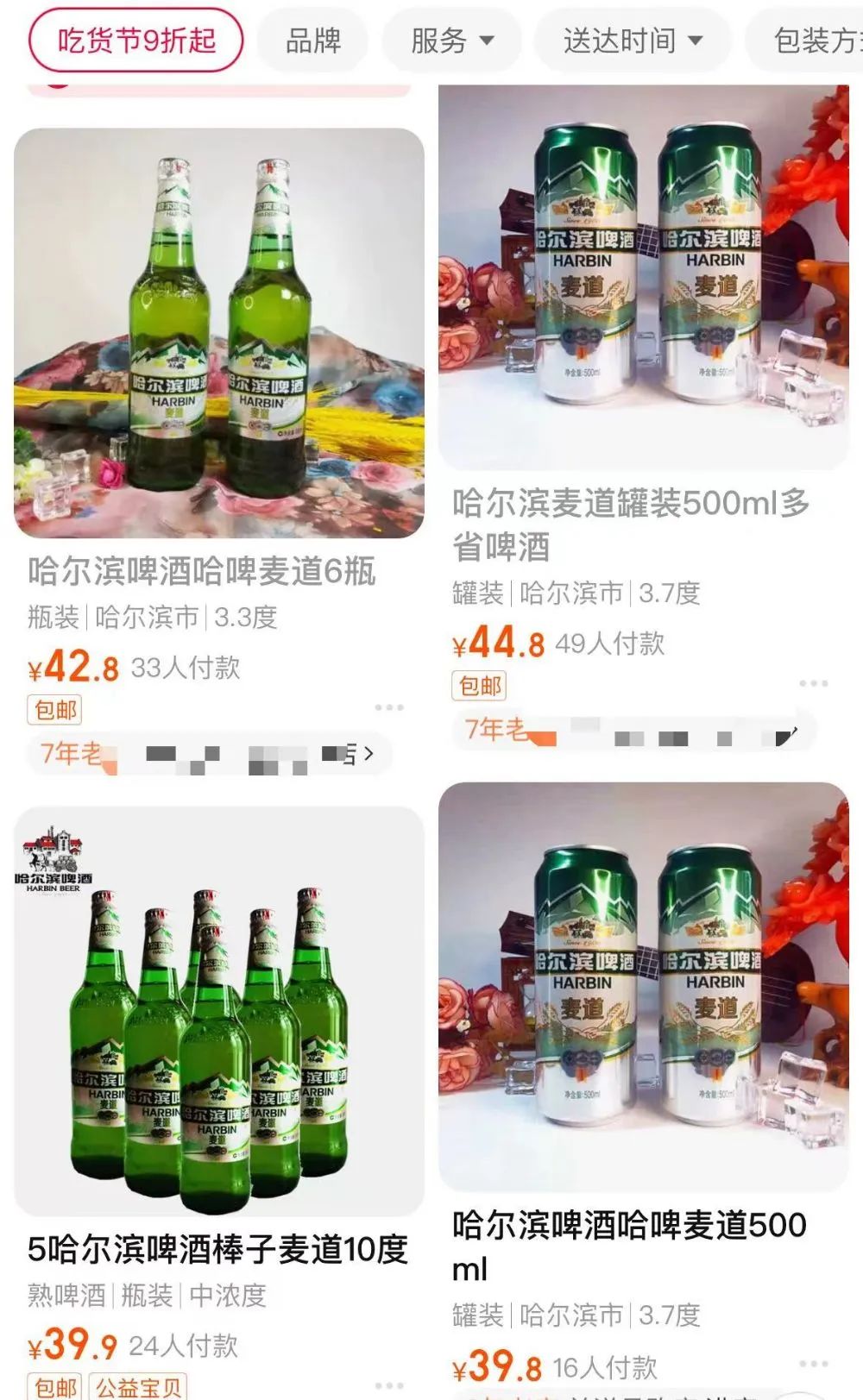Open the 包装方式 filter chip
The width and height of the screenshot is (863, 1400).
pyautogui.click(x=804, y=41)
